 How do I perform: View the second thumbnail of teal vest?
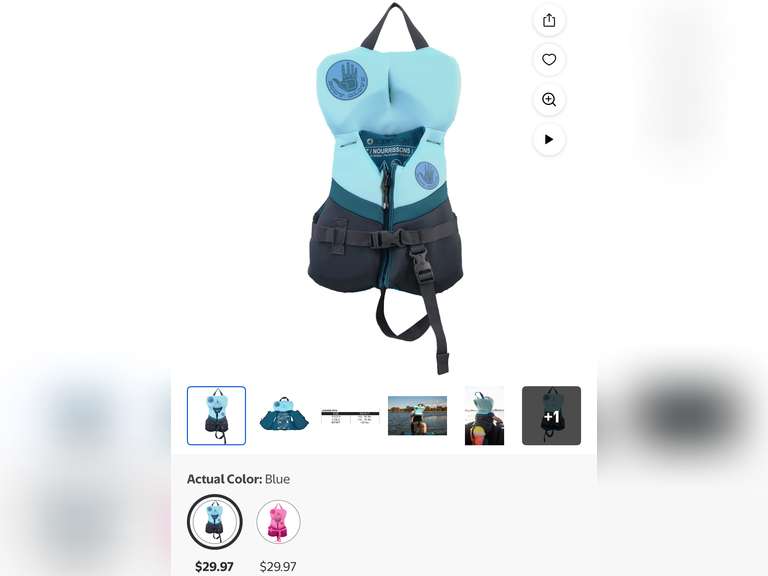[284, 416]
